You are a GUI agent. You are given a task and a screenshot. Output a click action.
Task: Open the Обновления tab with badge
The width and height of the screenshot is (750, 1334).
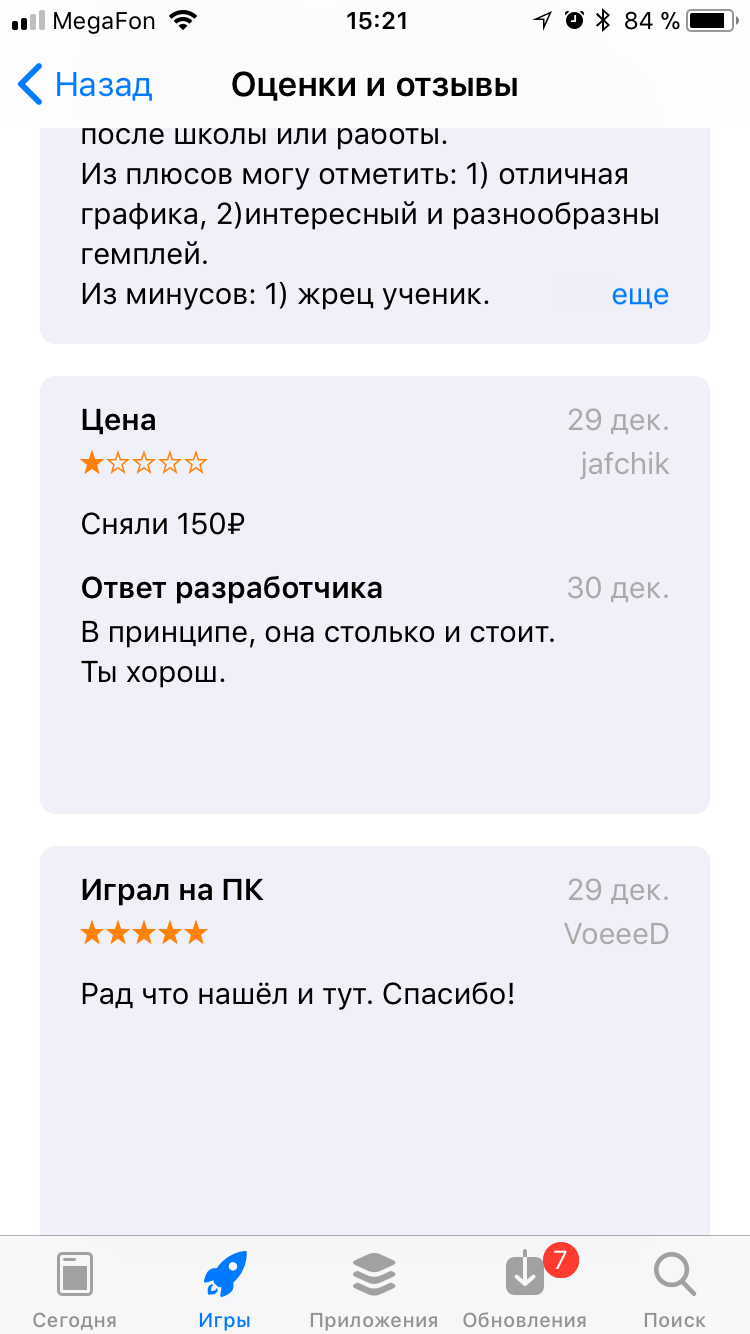525,1288
